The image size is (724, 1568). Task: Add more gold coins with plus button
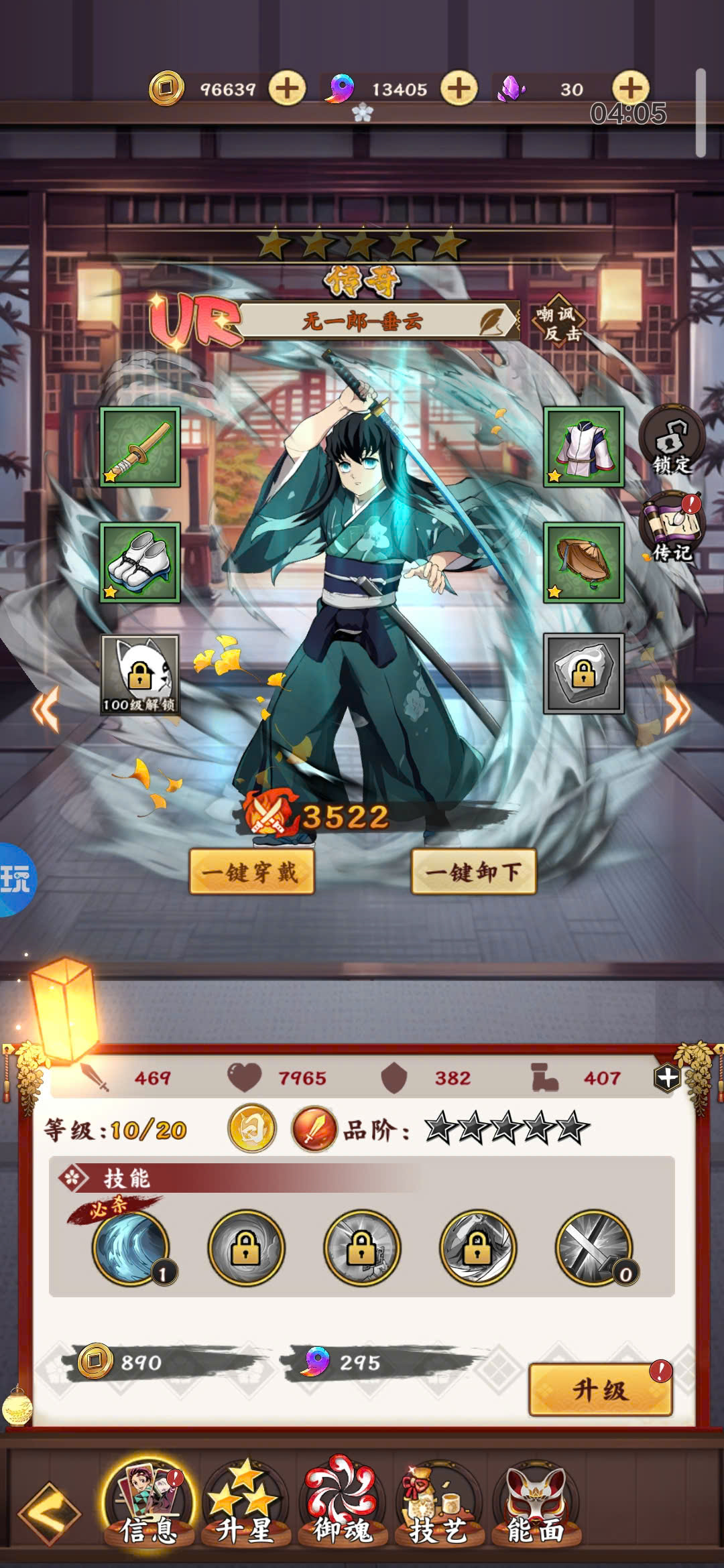point(287,88)
